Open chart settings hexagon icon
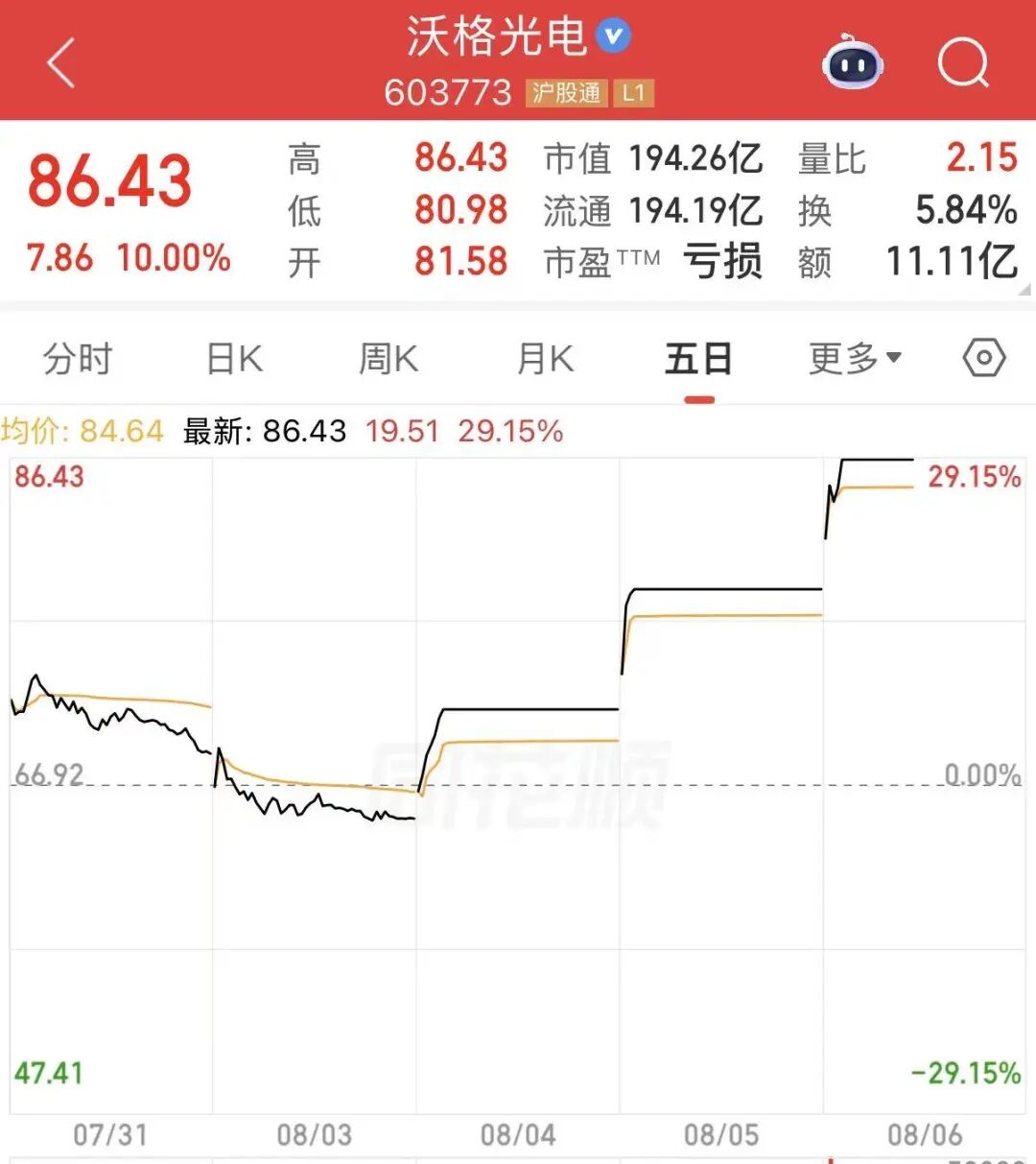 (984, 358)
